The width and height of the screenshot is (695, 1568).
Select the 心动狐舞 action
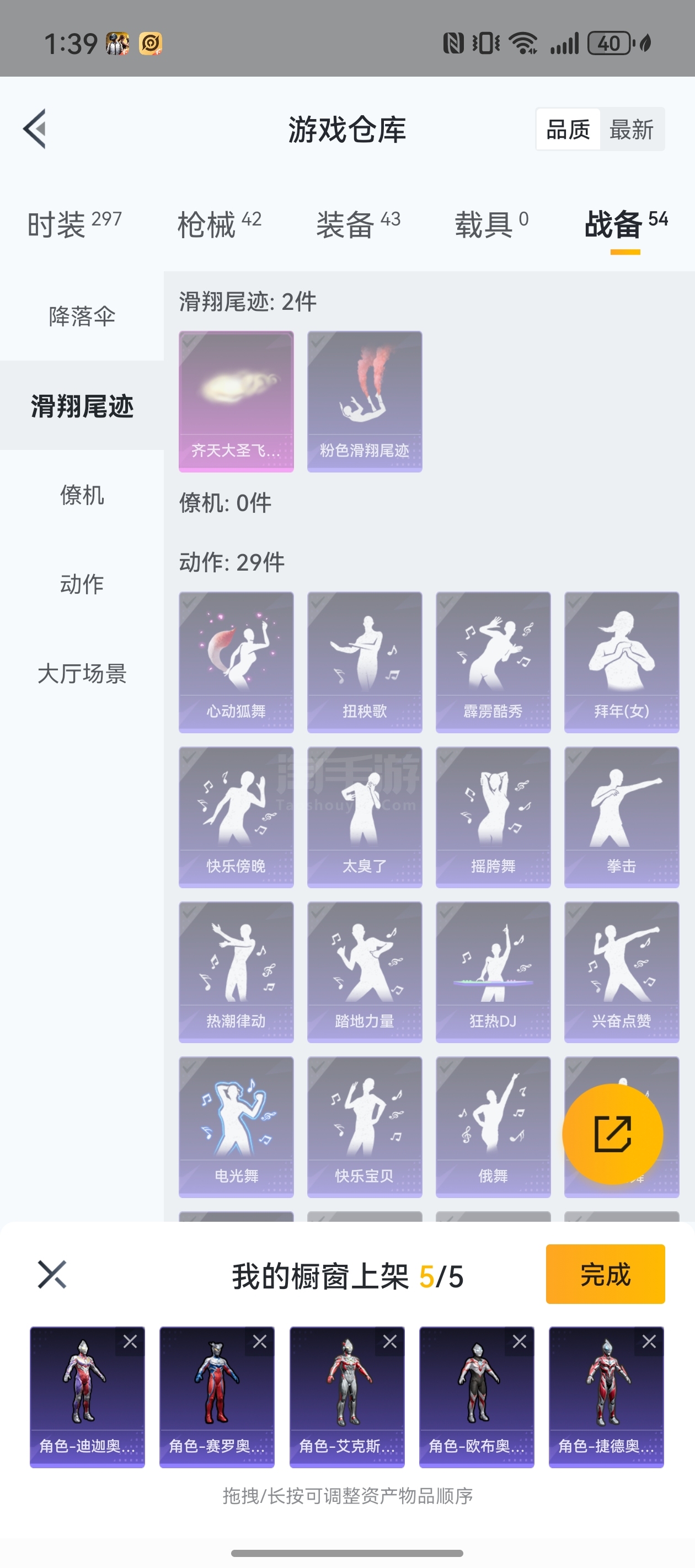coord(236,662)
